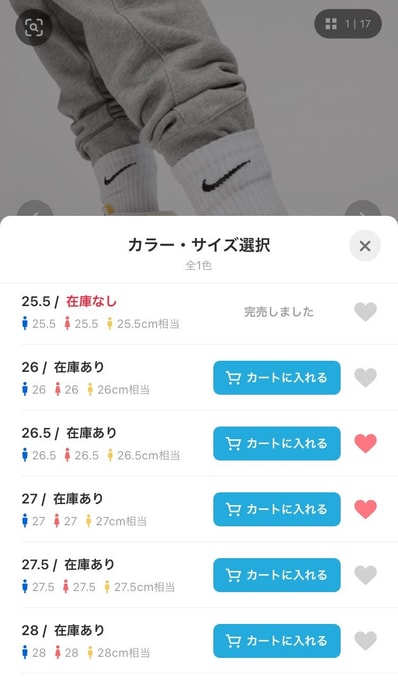Screen dimensions: 398x687
Task: Close the color and size selection sheet
Action: [365, 246]
